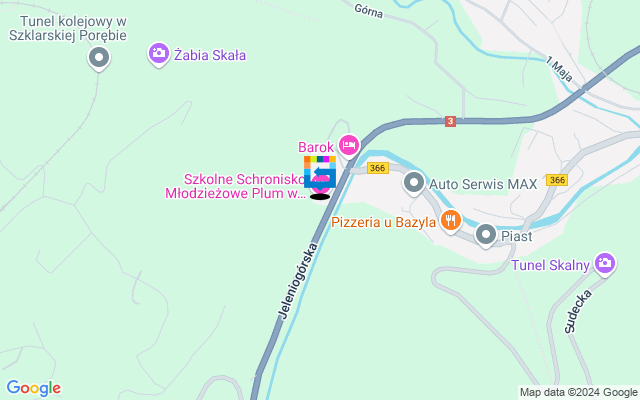Open the Google logo link
This screenshot has width=640, height=400.
(33, 388)
